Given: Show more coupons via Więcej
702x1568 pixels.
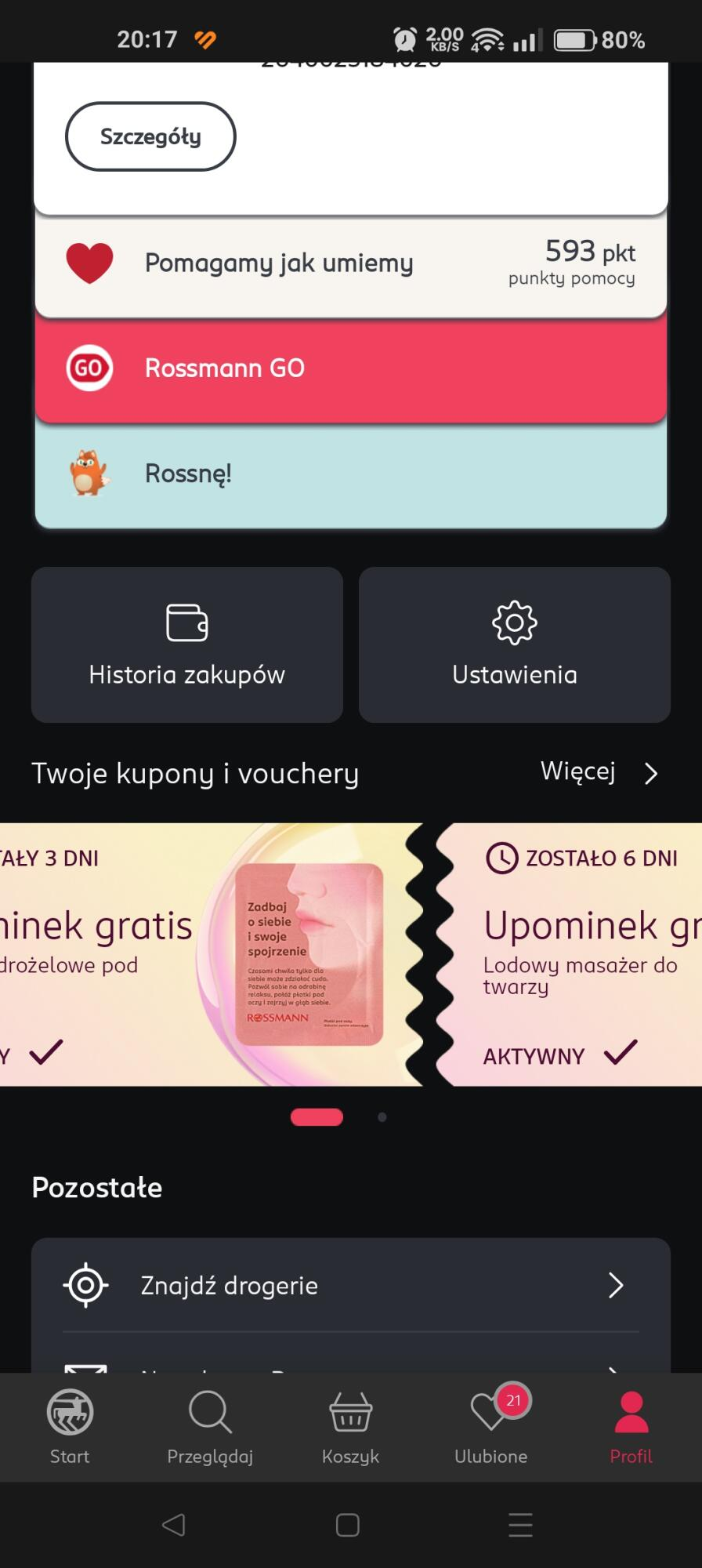Looking at the screenshot, I should point(599,773).
